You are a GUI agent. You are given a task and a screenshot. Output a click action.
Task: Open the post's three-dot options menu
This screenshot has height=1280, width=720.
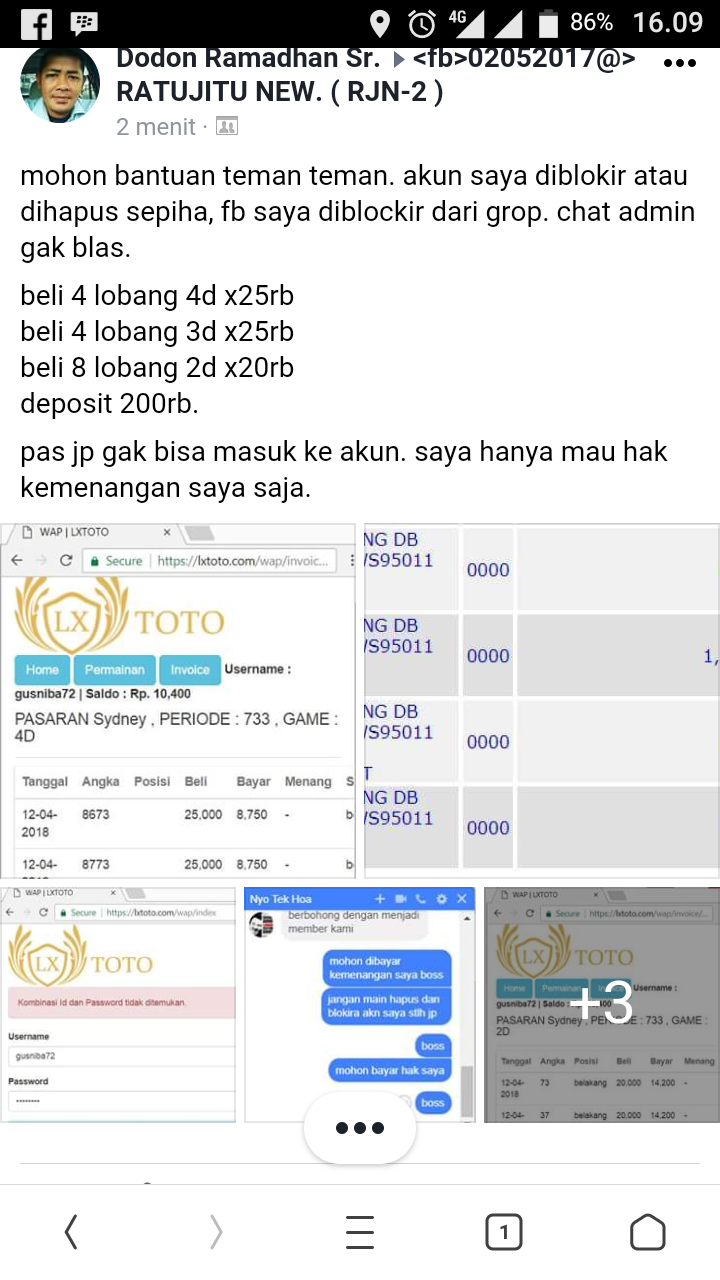(x=679, y=63)
